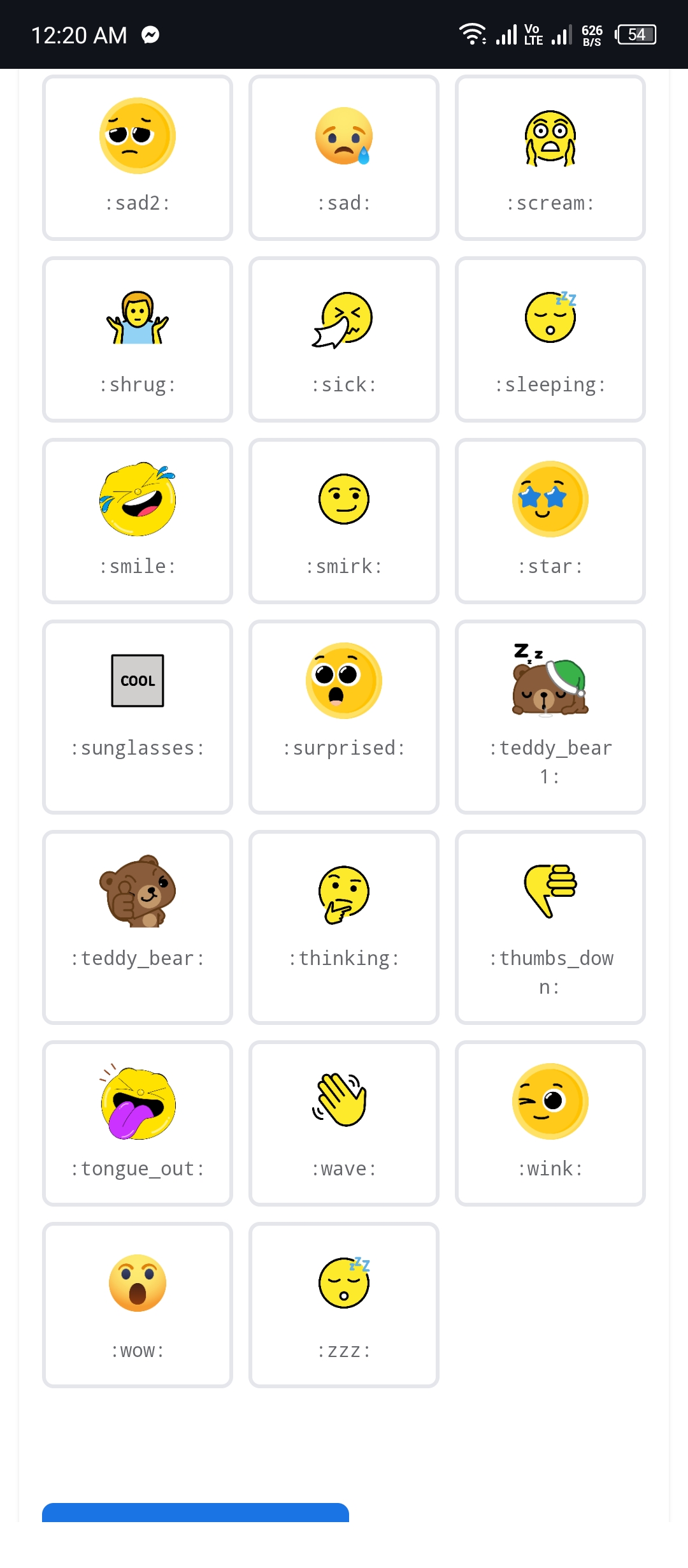Select the :wave: hand emoji
Image resolution: width=688 pixels, height=1568 pixels.
click(344, 1123)
